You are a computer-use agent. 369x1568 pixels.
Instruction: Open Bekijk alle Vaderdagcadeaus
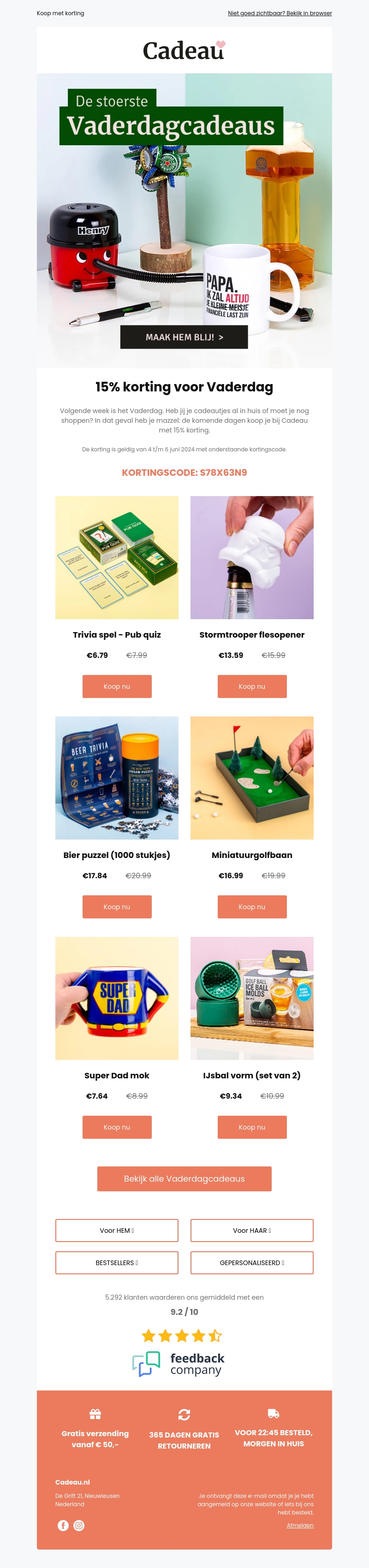pos(184,1178)
